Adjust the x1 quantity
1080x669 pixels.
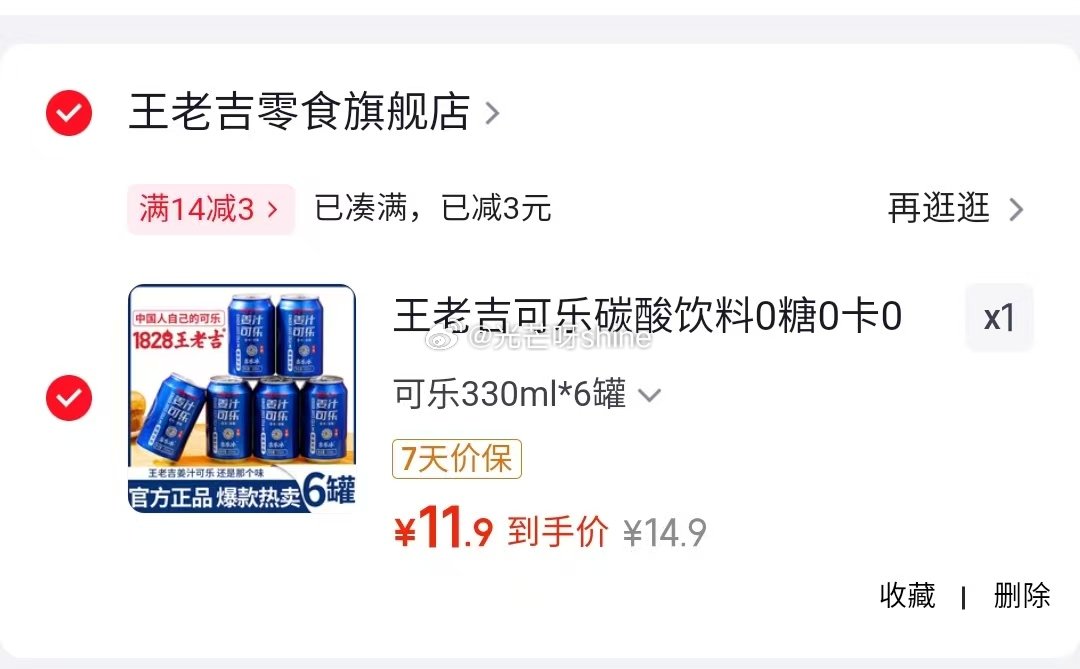(999, 318)
